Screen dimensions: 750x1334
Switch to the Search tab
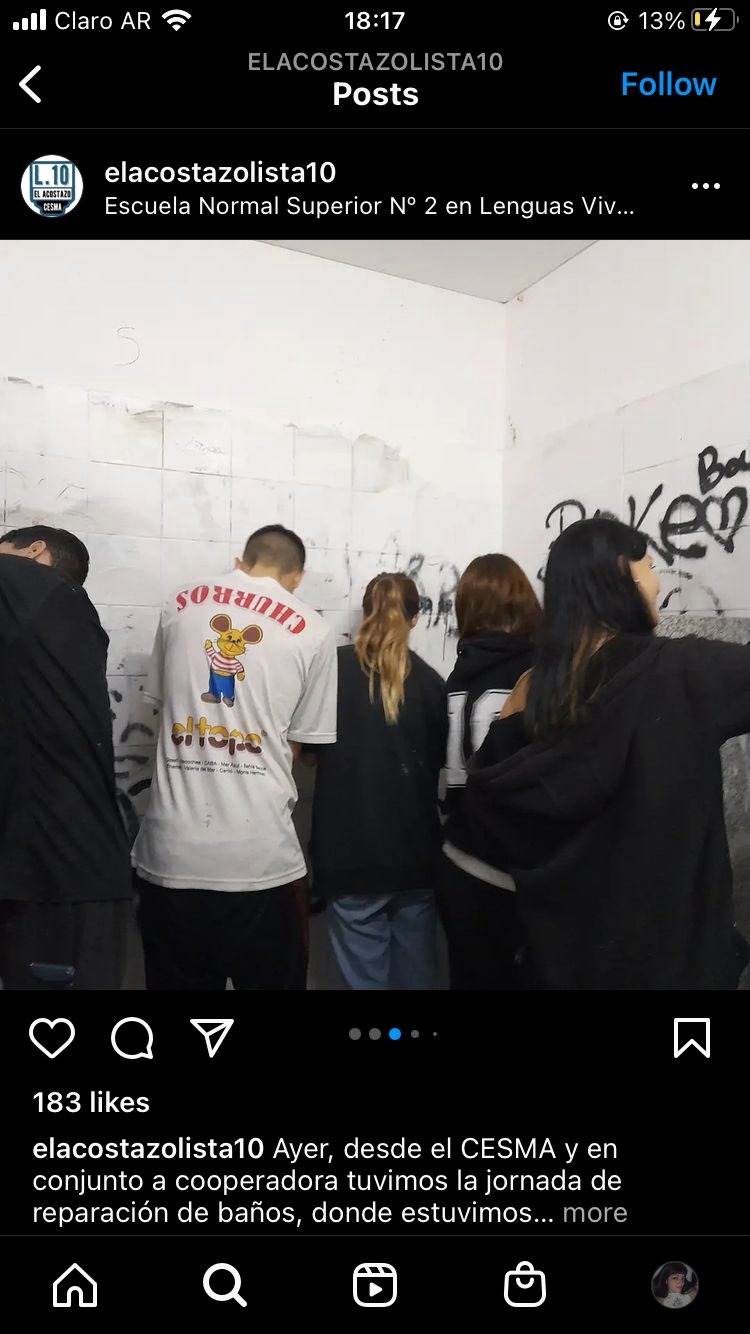pos(225,1285)
